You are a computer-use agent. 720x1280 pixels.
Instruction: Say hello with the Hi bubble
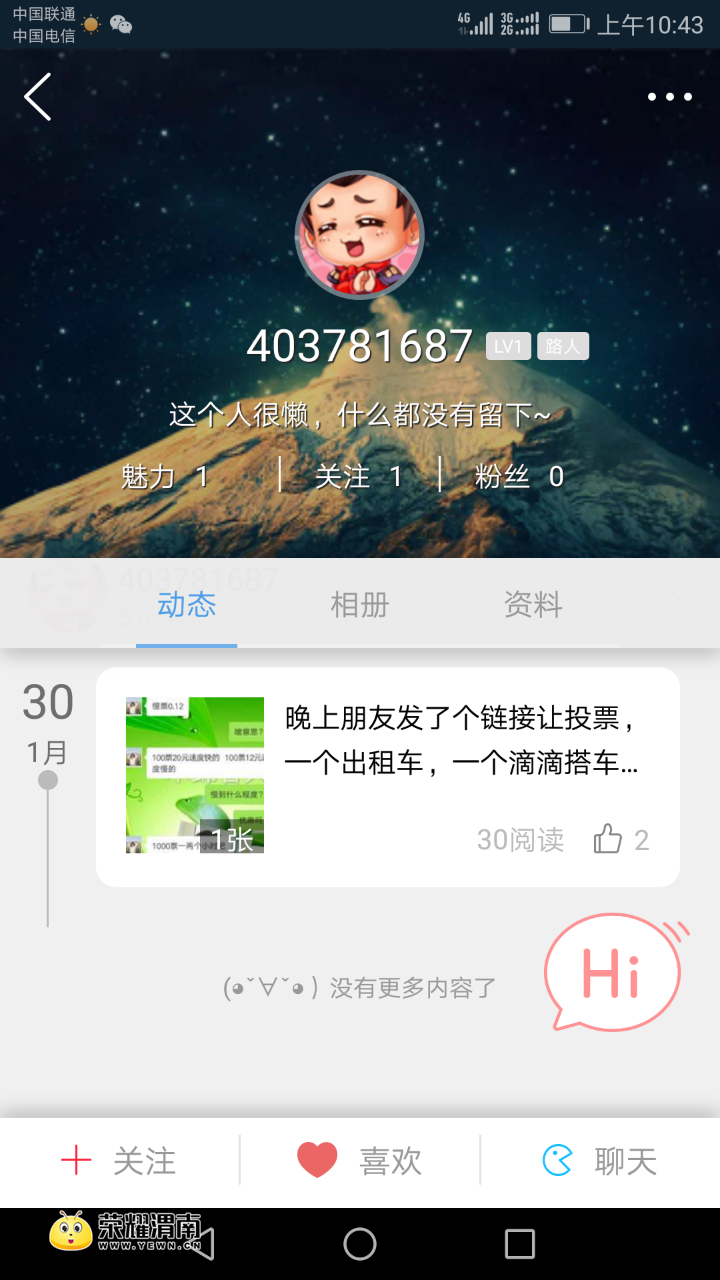coord(612,974)
